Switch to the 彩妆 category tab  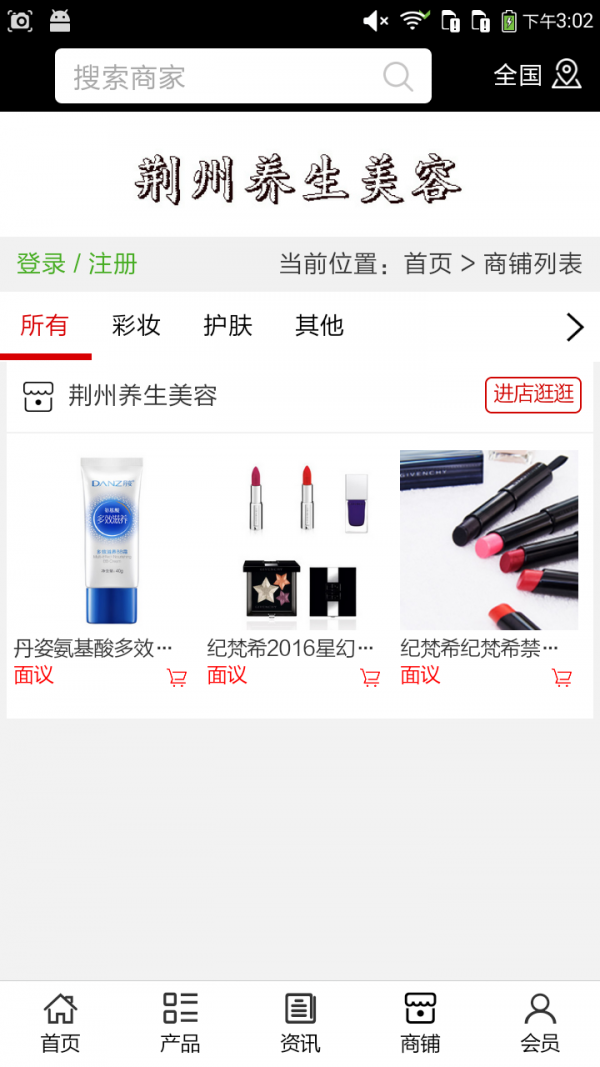136,325
